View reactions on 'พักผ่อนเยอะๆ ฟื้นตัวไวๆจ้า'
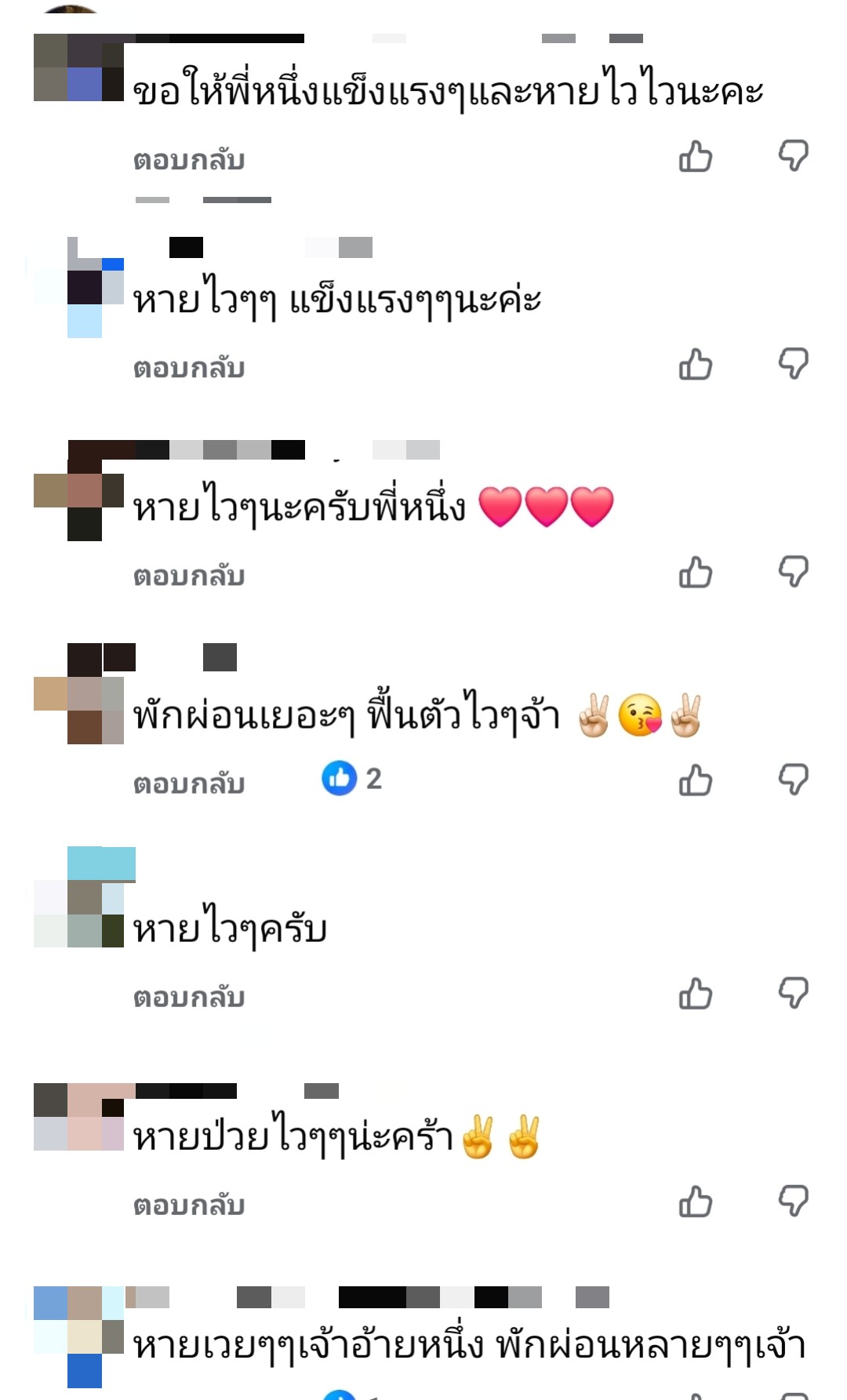847x1400 pixels. (351, 779)
